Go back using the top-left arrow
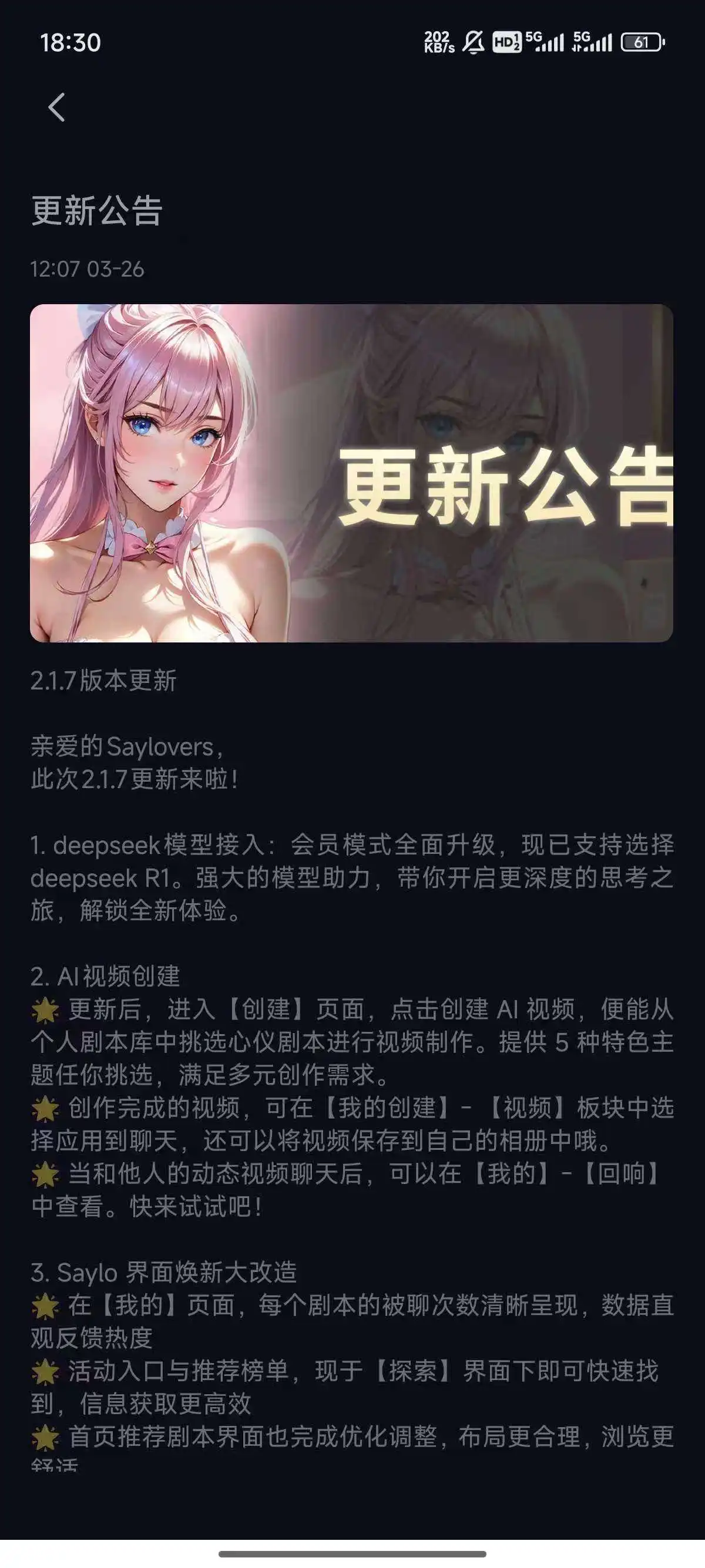The height and width of the screenshot is (1568, 705). [56, 107]
